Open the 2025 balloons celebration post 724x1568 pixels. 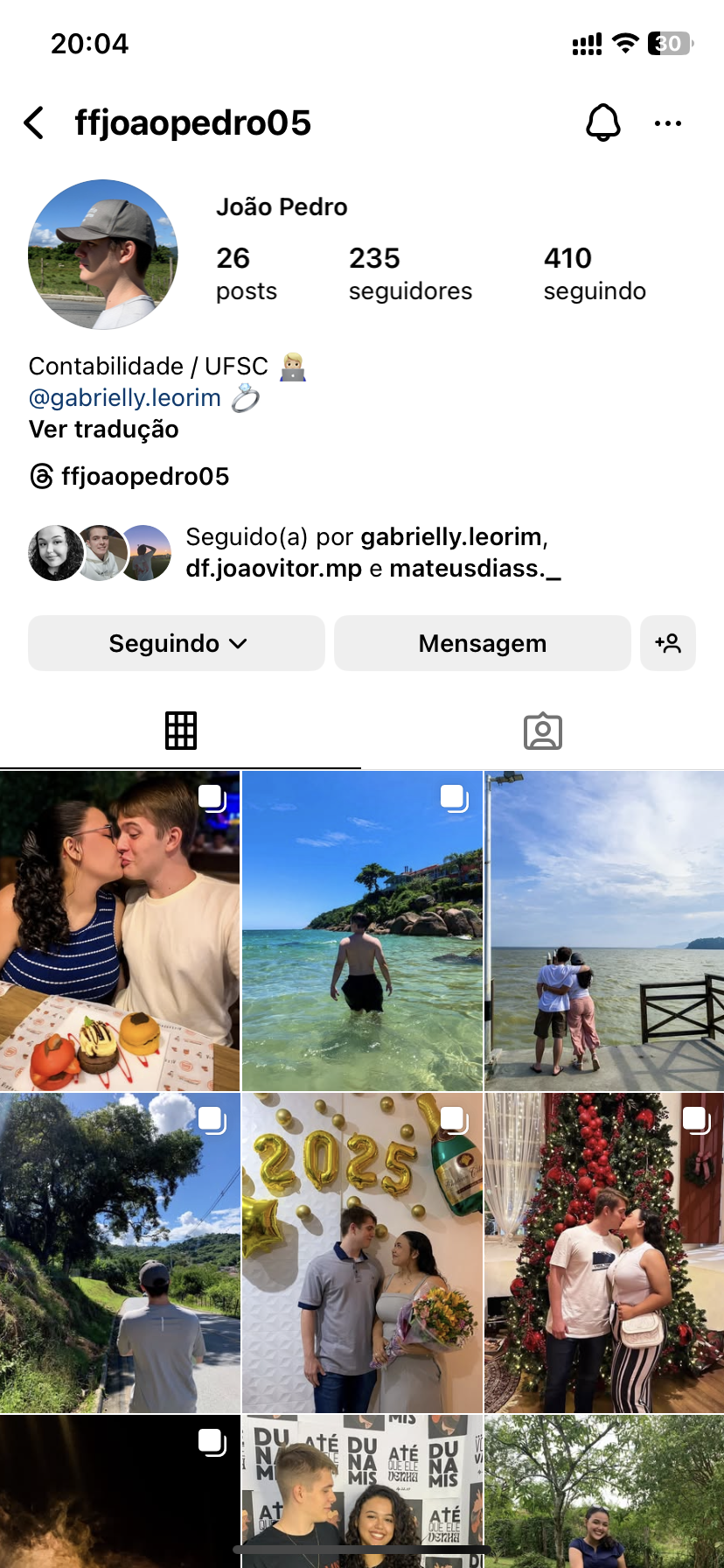coord(362,1253)
